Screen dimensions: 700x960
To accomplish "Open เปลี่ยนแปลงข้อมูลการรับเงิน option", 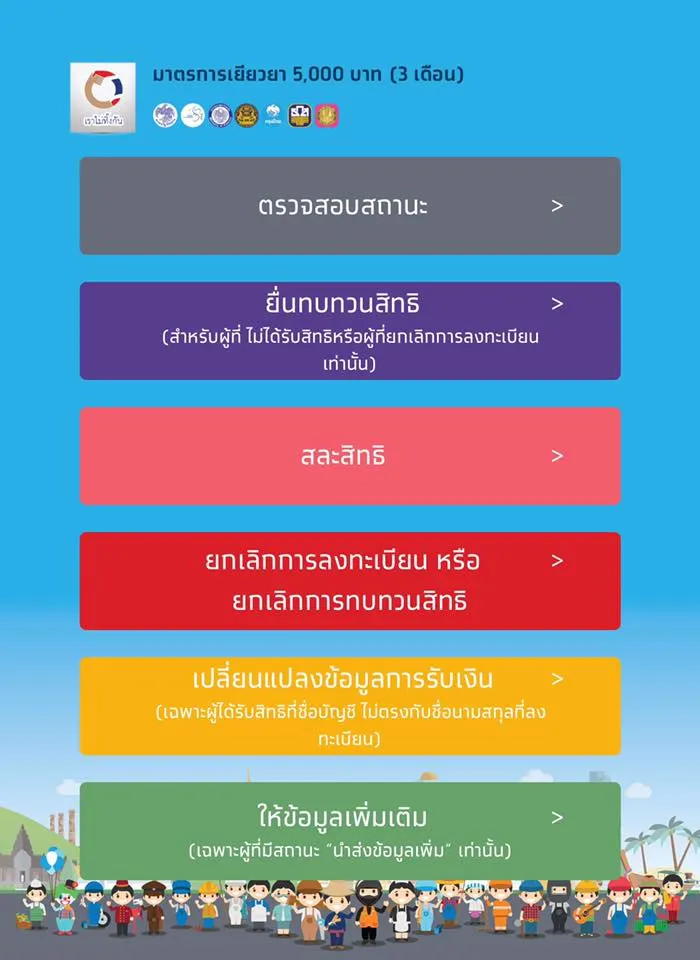I will (350, 706).
